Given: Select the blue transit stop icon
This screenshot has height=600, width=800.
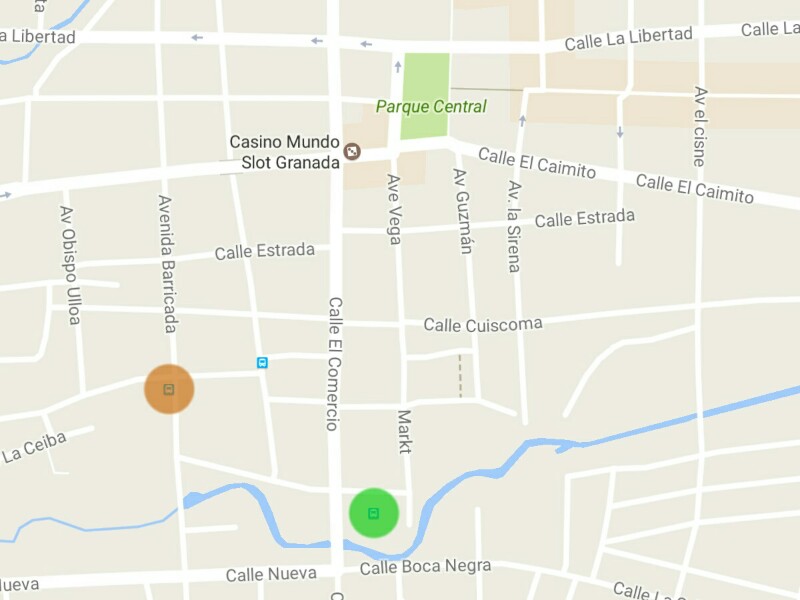Looking at the screenshot, I should coord(262,363).
